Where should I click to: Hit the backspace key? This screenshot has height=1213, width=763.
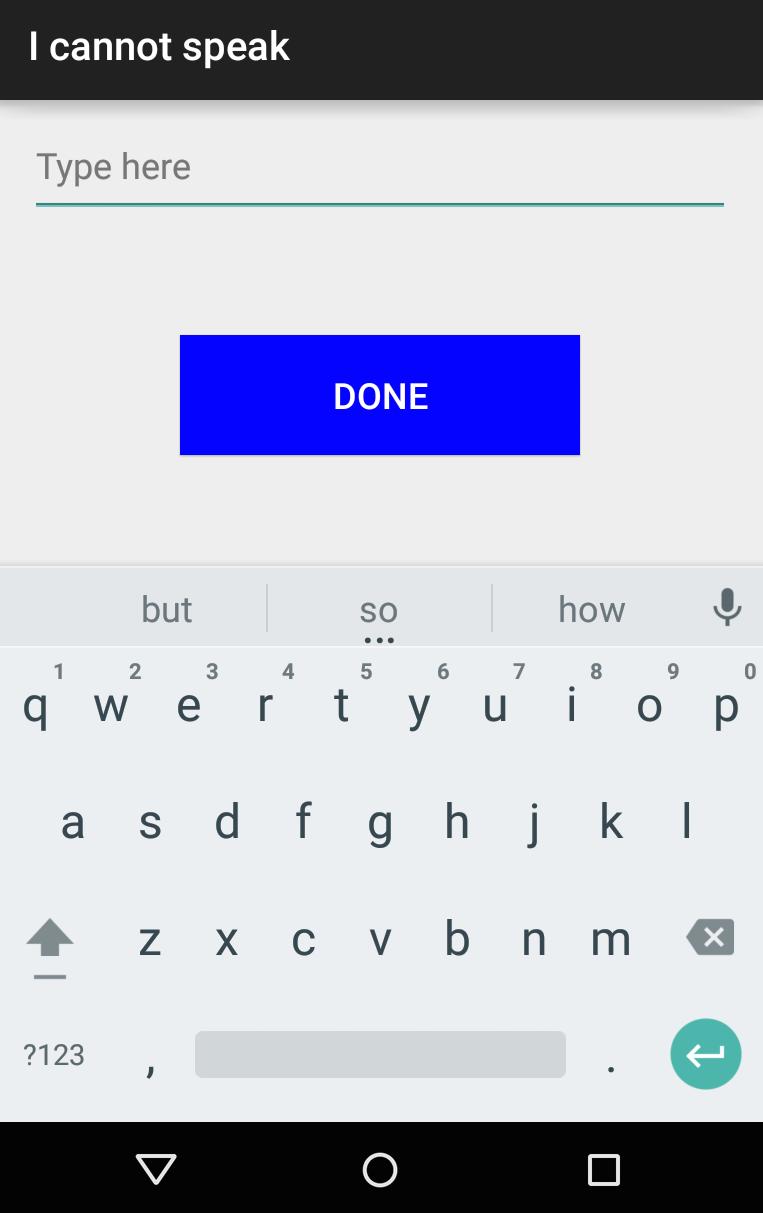tap(710, 938)
